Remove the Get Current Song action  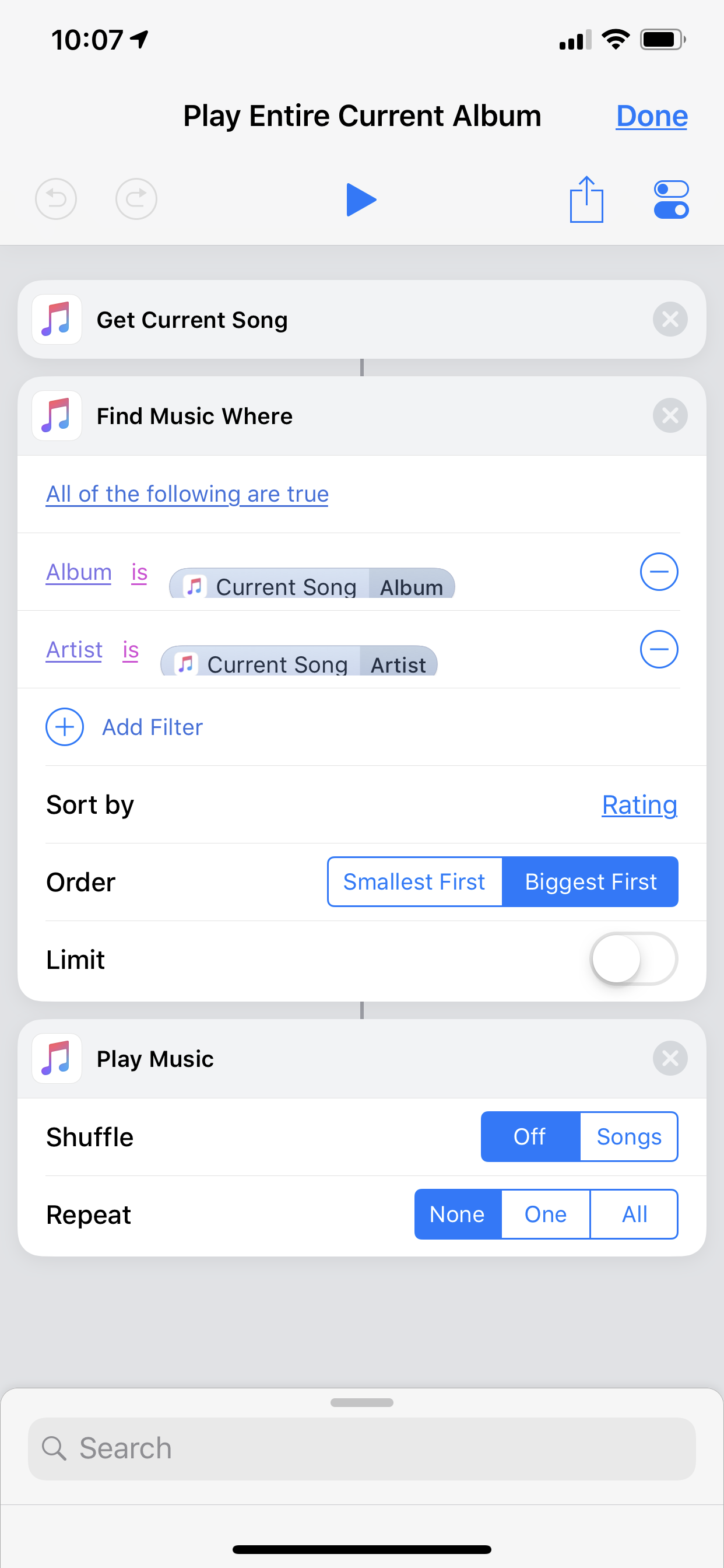670,319
